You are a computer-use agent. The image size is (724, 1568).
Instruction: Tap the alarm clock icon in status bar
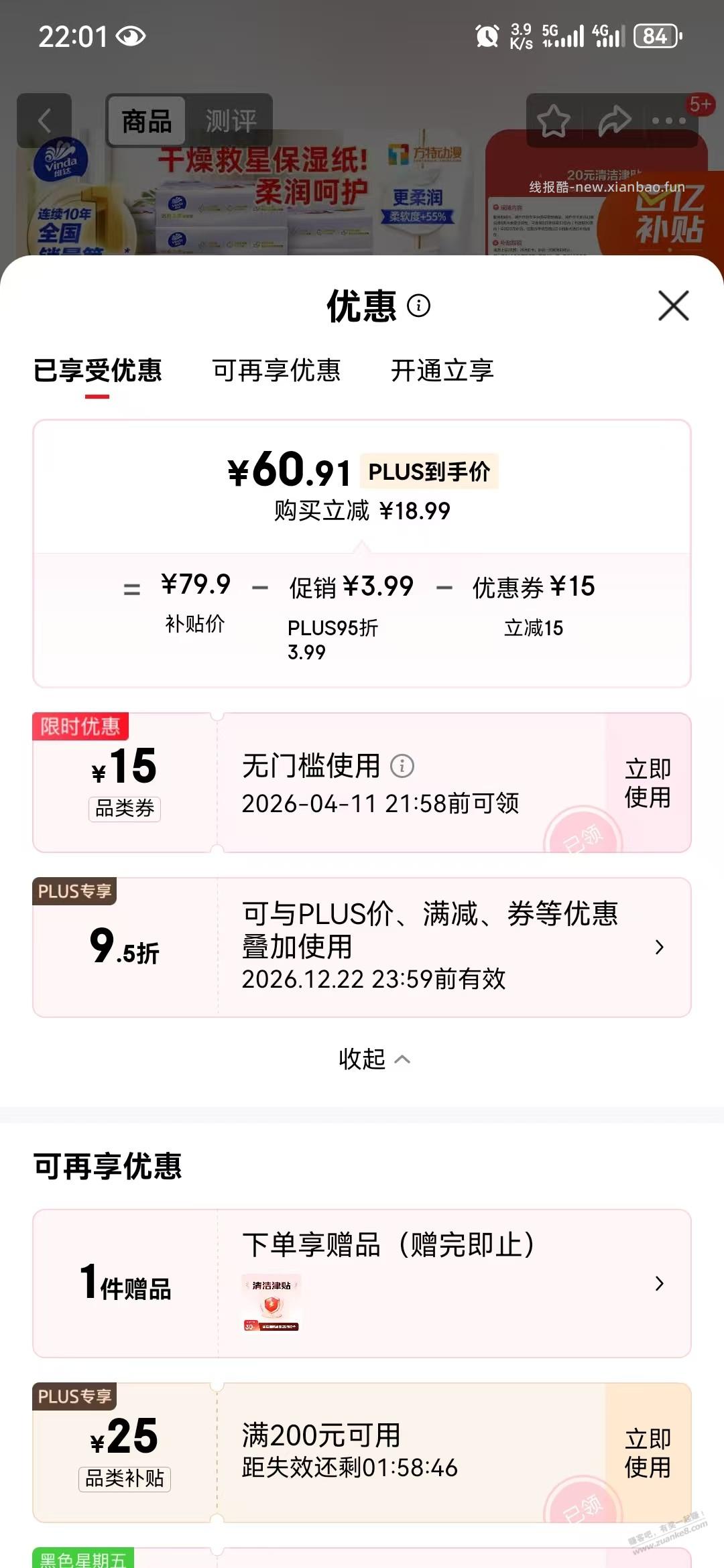(x=488, y=35)
